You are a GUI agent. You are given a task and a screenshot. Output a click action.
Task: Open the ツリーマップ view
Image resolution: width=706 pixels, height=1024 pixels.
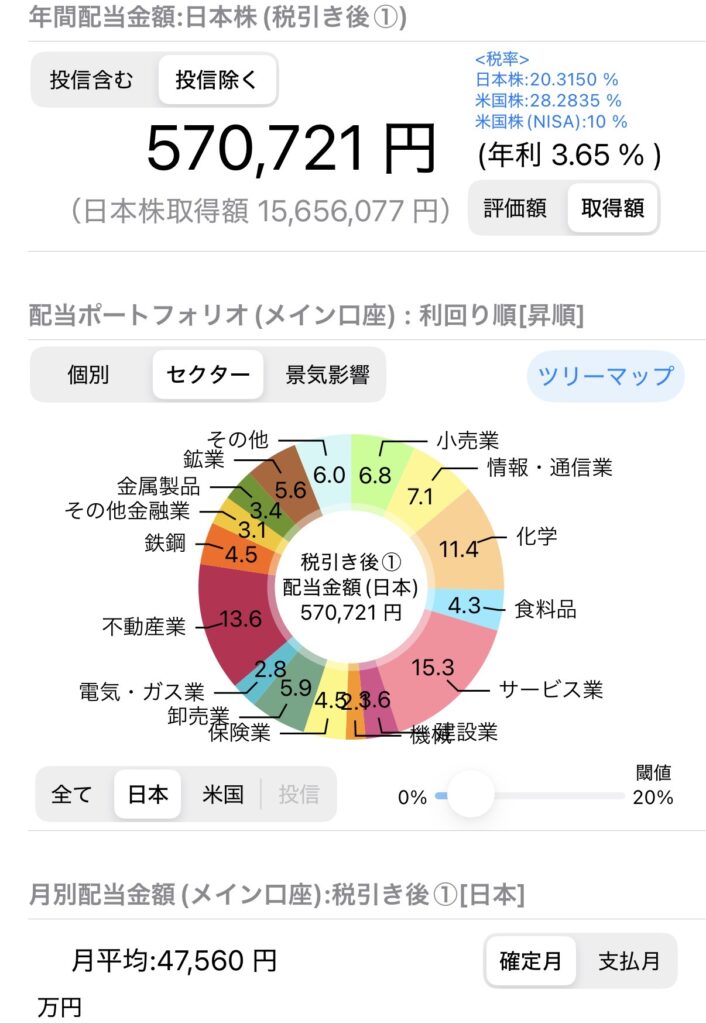(605, 376)
